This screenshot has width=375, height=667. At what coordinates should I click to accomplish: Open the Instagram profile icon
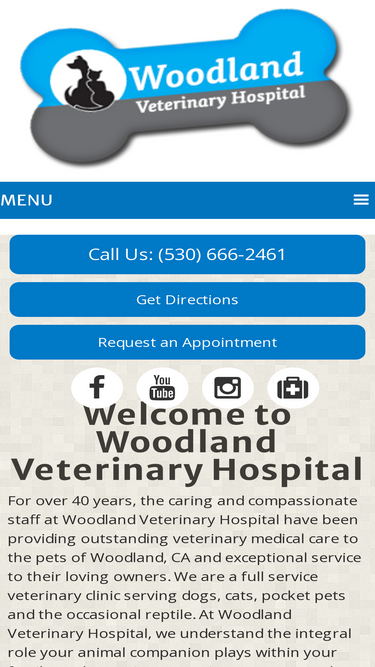pos(228,388)
